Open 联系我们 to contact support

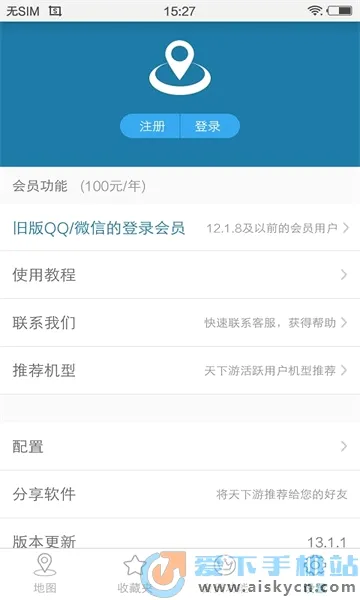point(180,323)
